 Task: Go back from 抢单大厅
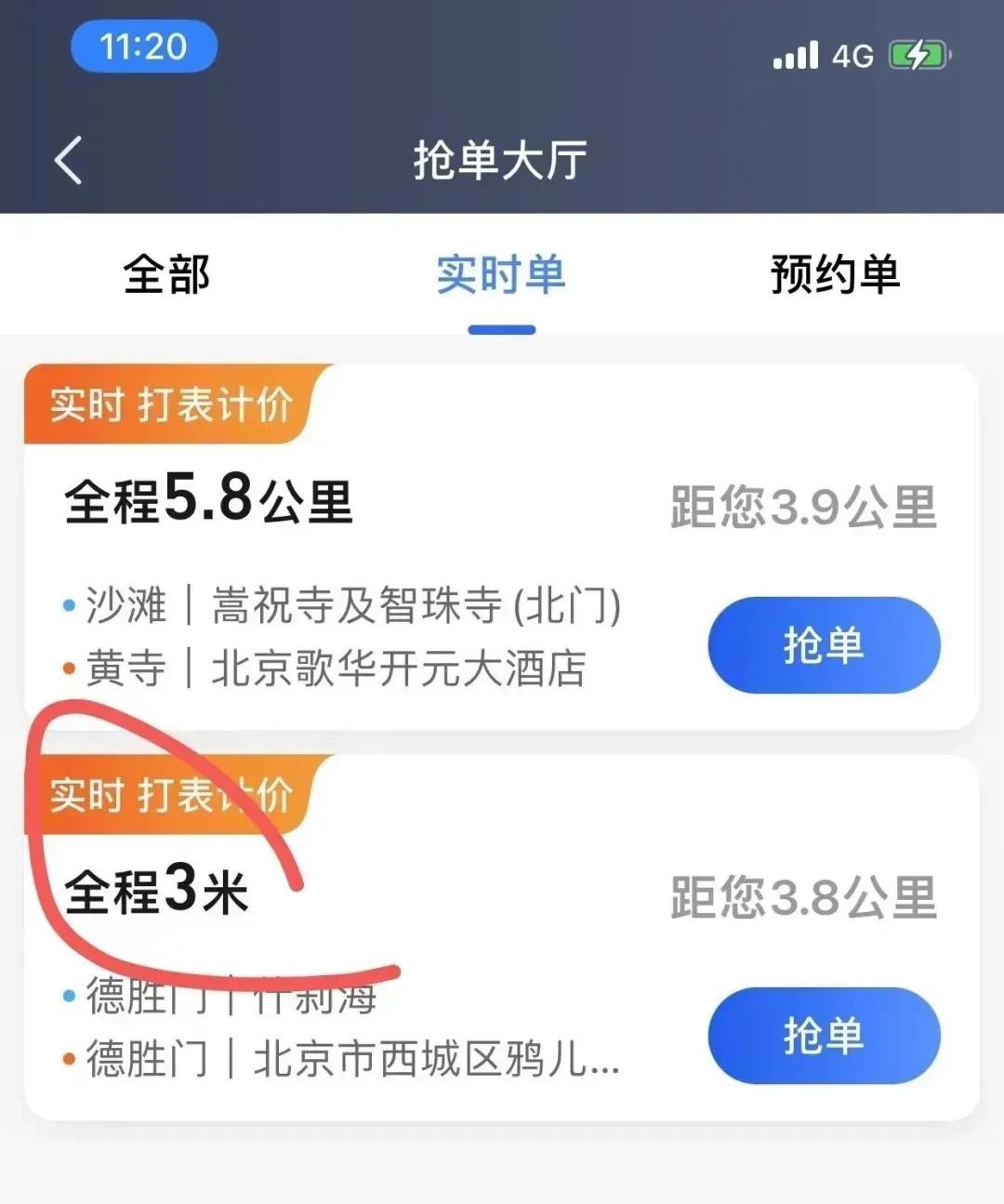tap(69, 160)
